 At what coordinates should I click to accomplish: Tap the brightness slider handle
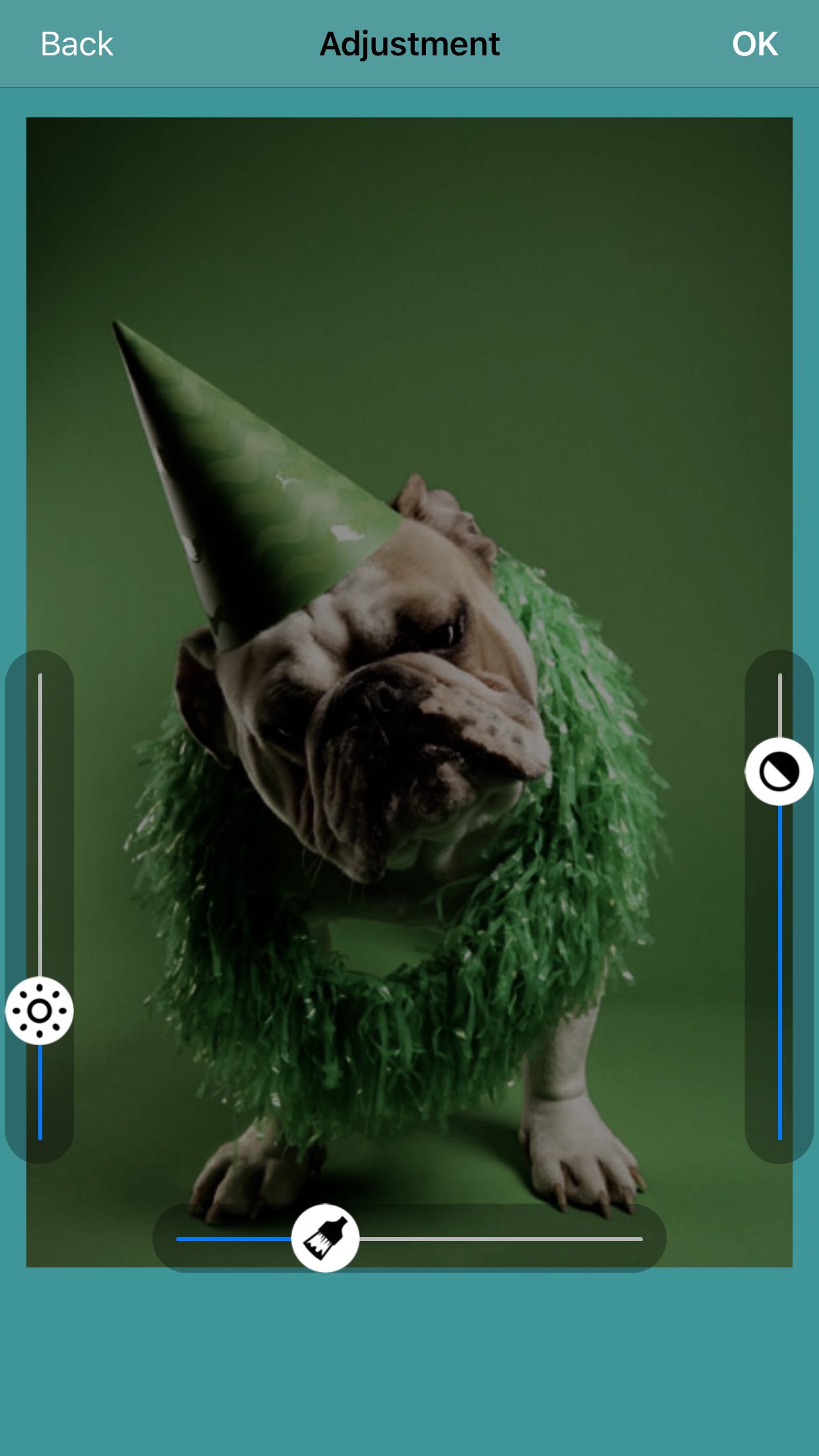click(x=40, y=1010)
